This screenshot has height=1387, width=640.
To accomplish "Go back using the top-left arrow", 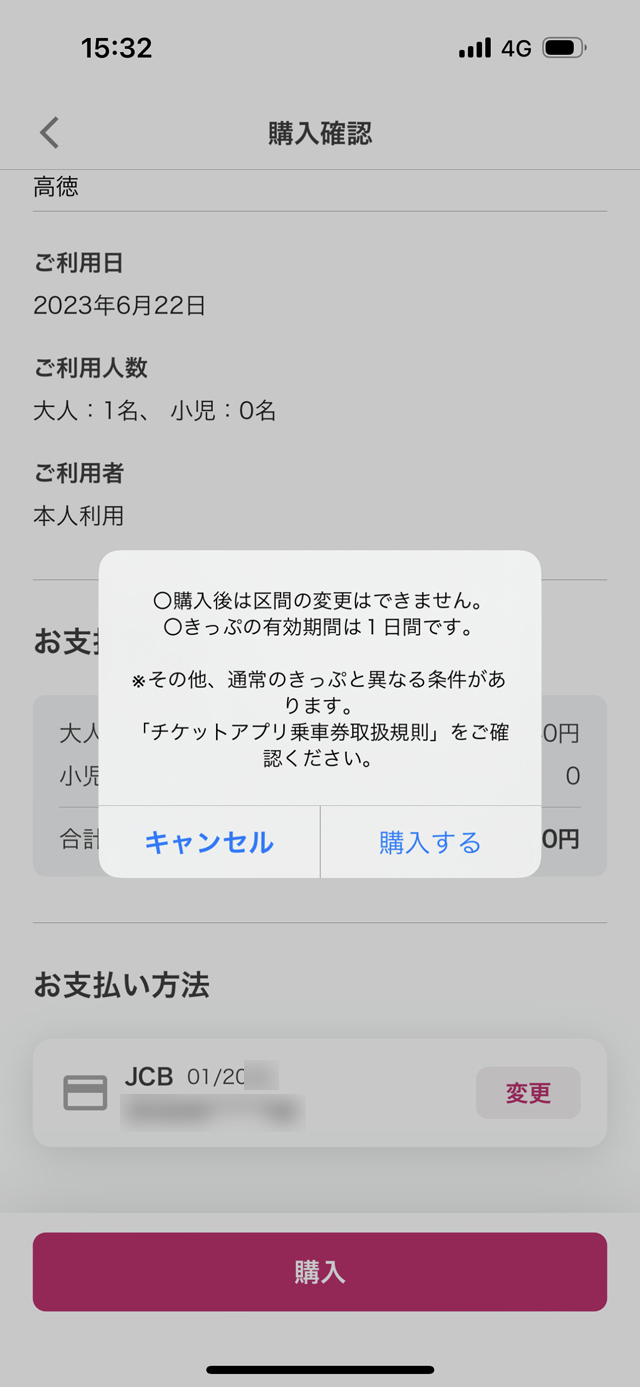I will [50, 133].
